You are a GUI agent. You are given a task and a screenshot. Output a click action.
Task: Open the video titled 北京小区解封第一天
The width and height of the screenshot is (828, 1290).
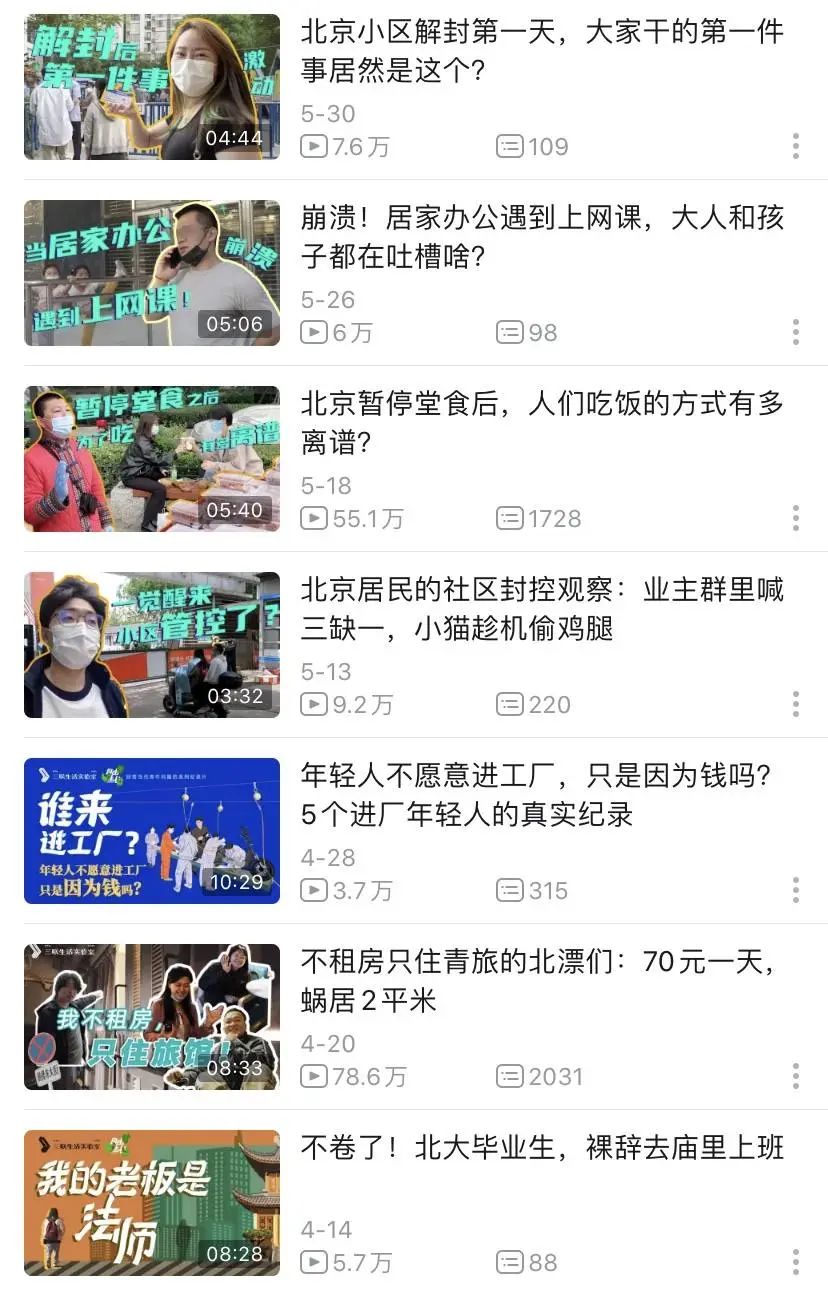coord(540,47)
